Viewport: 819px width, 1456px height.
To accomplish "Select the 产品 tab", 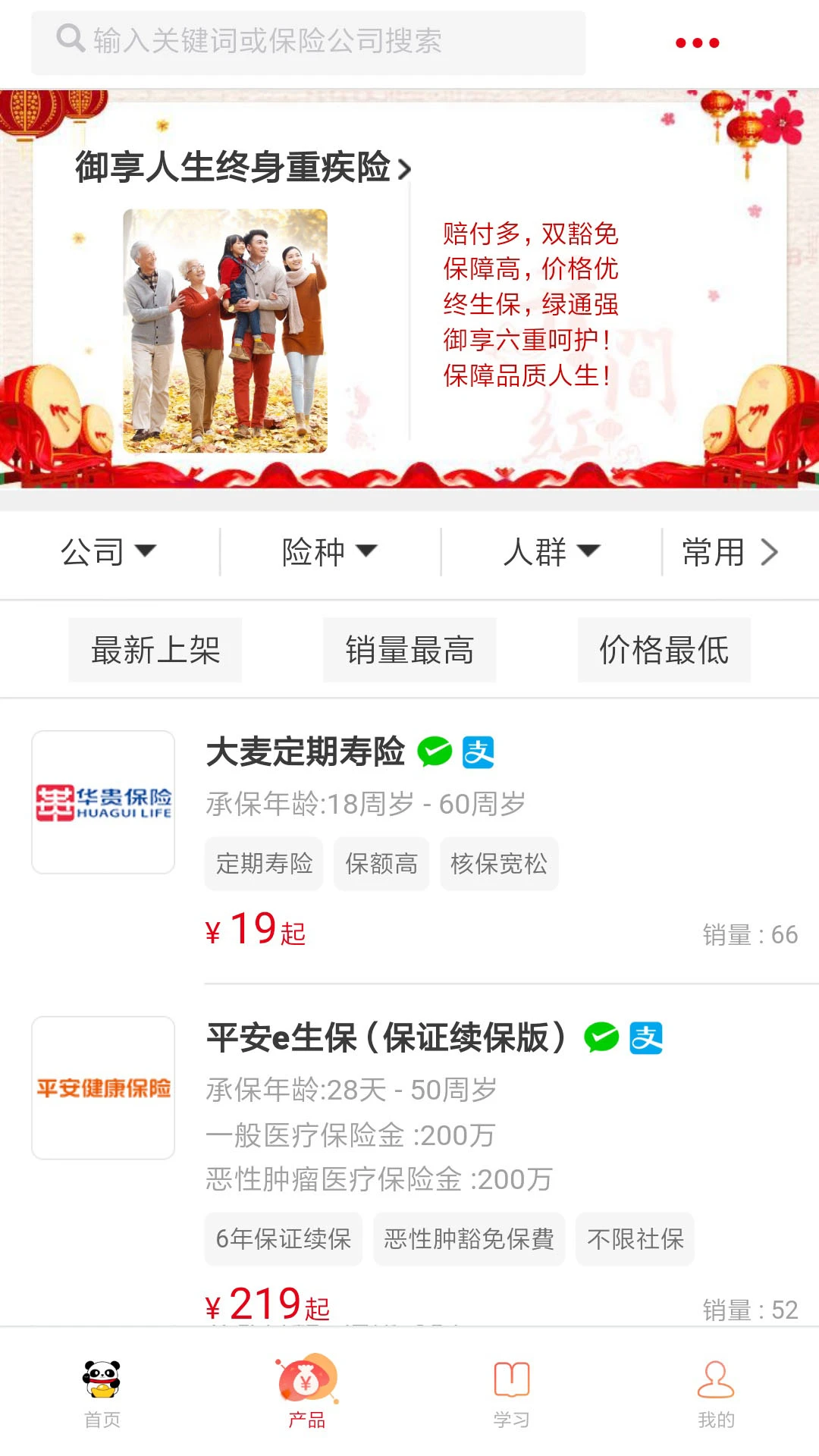I will click(x=307, y=1394).
